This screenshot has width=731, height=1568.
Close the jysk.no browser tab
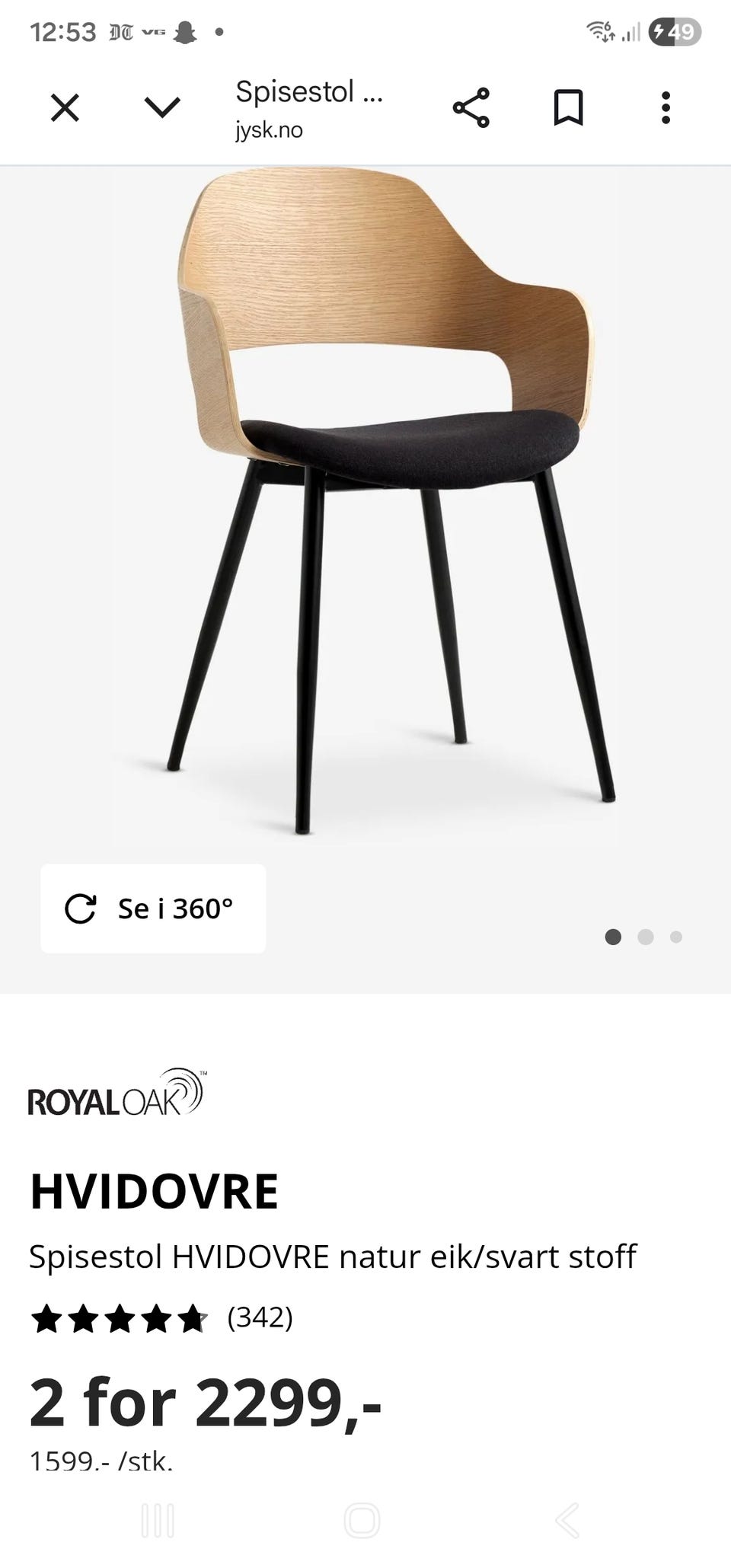(65, 107)
